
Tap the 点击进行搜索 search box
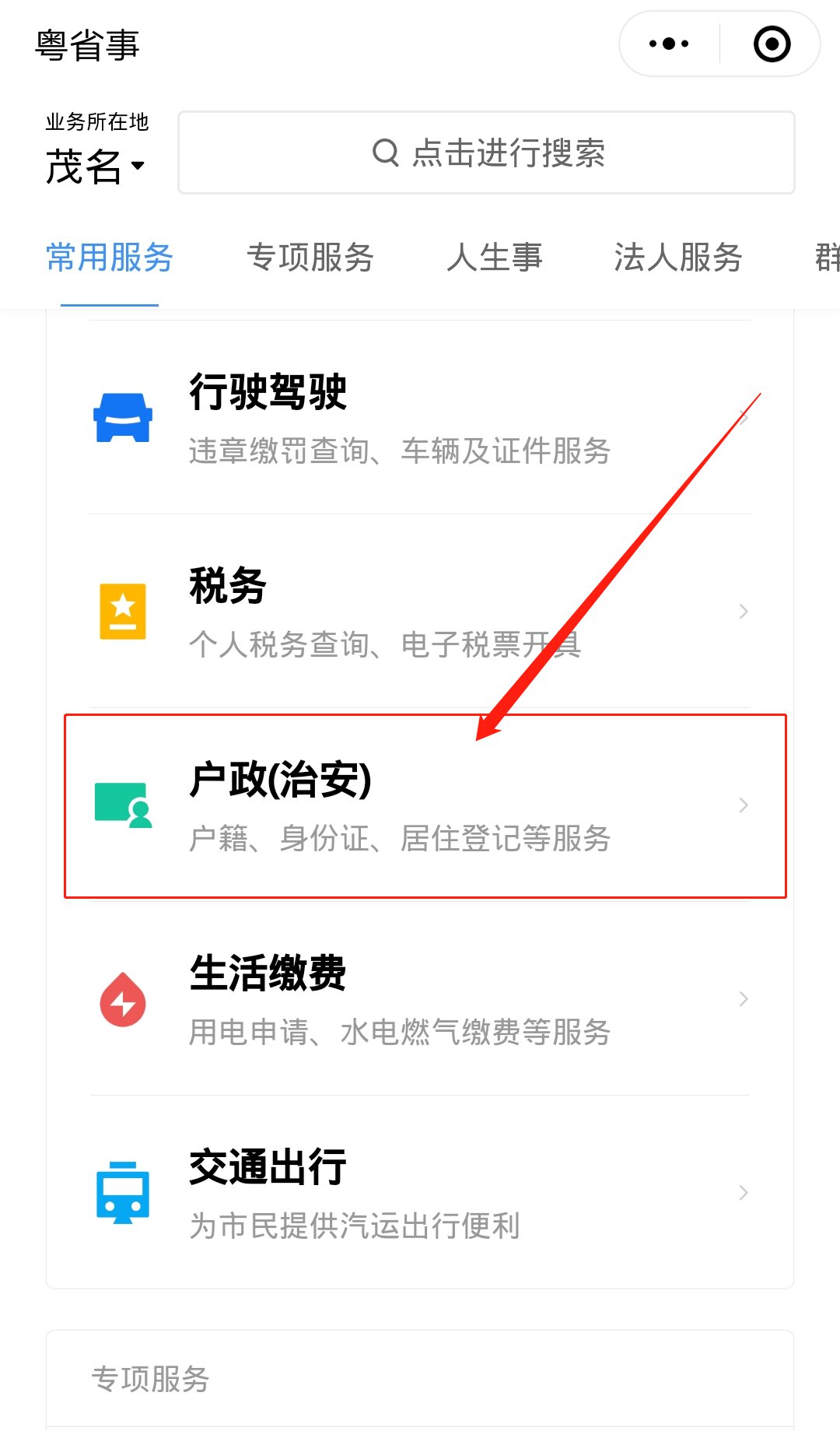coord(487,153)
